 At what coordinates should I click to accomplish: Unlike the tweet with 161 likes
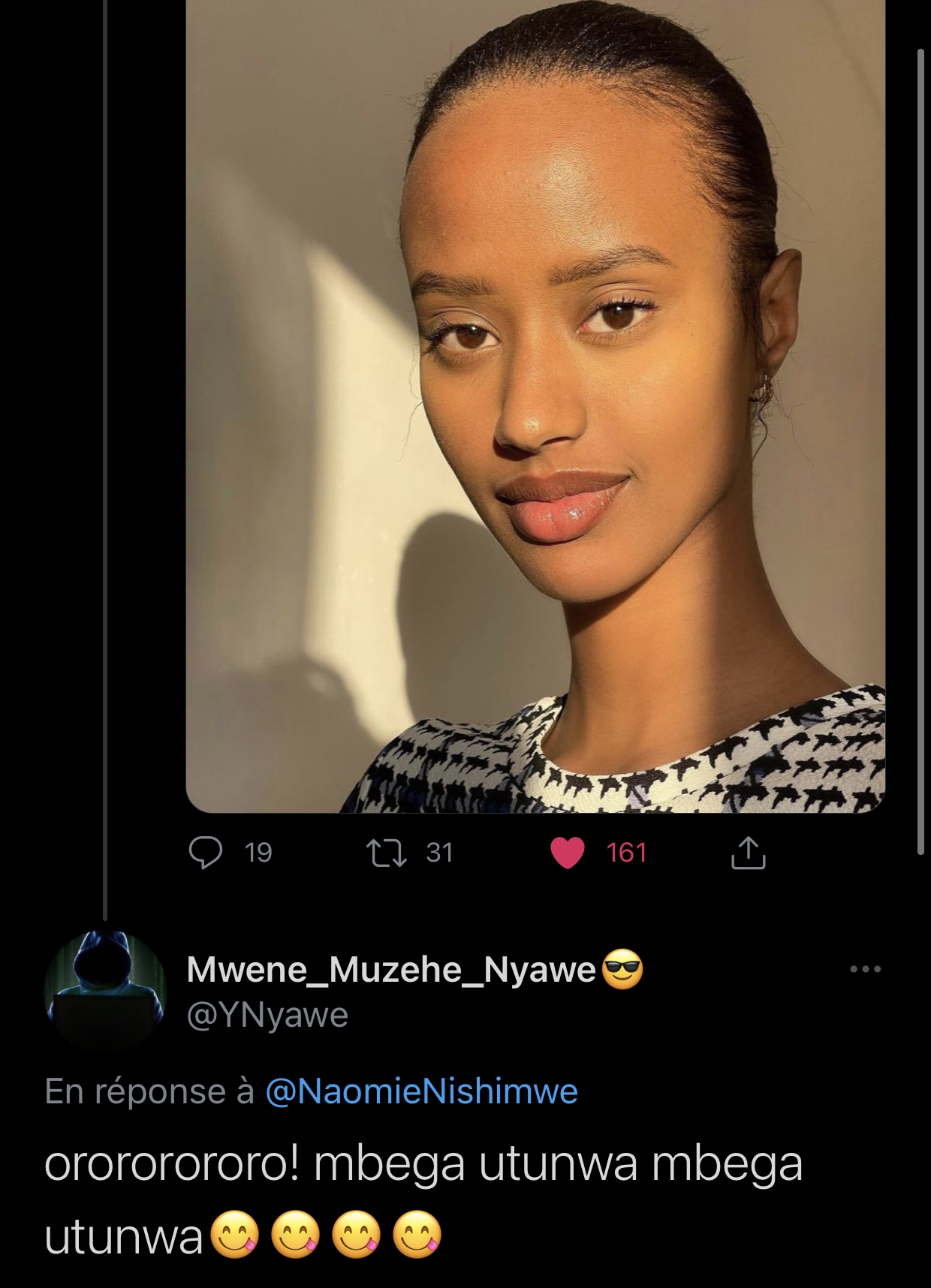(x=568, y=853)
